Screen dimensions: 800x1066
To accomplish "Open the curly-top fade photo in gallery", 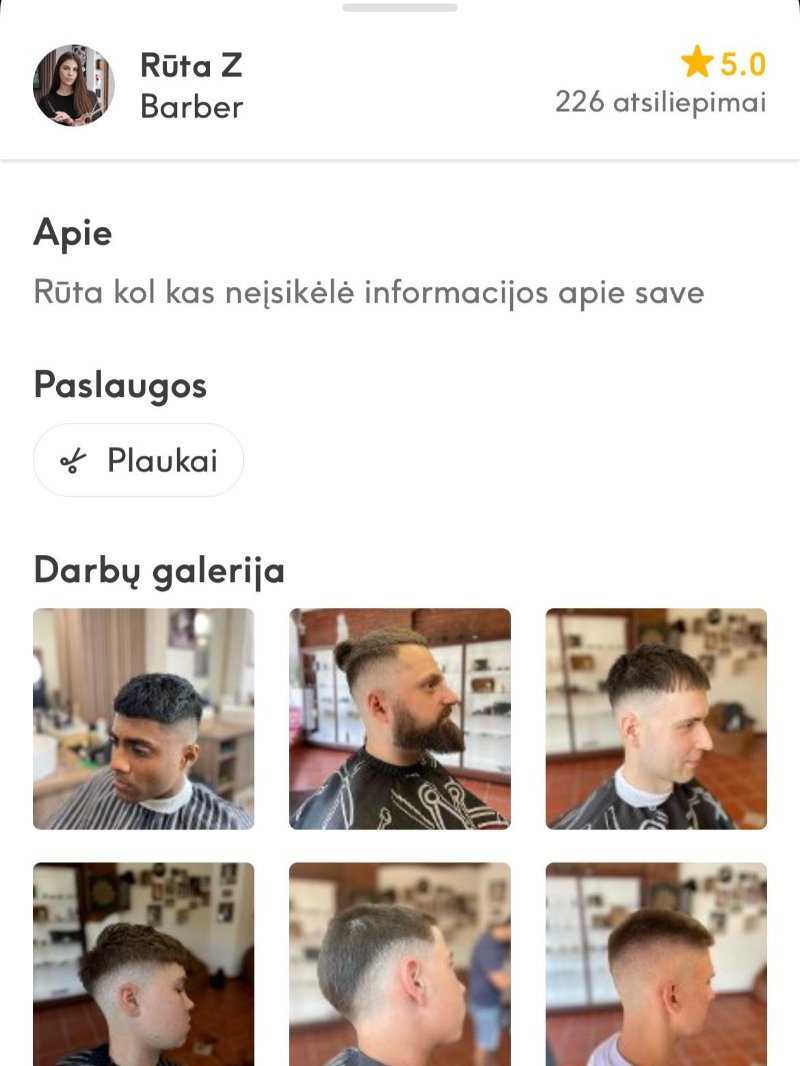I will click(144, 963).
